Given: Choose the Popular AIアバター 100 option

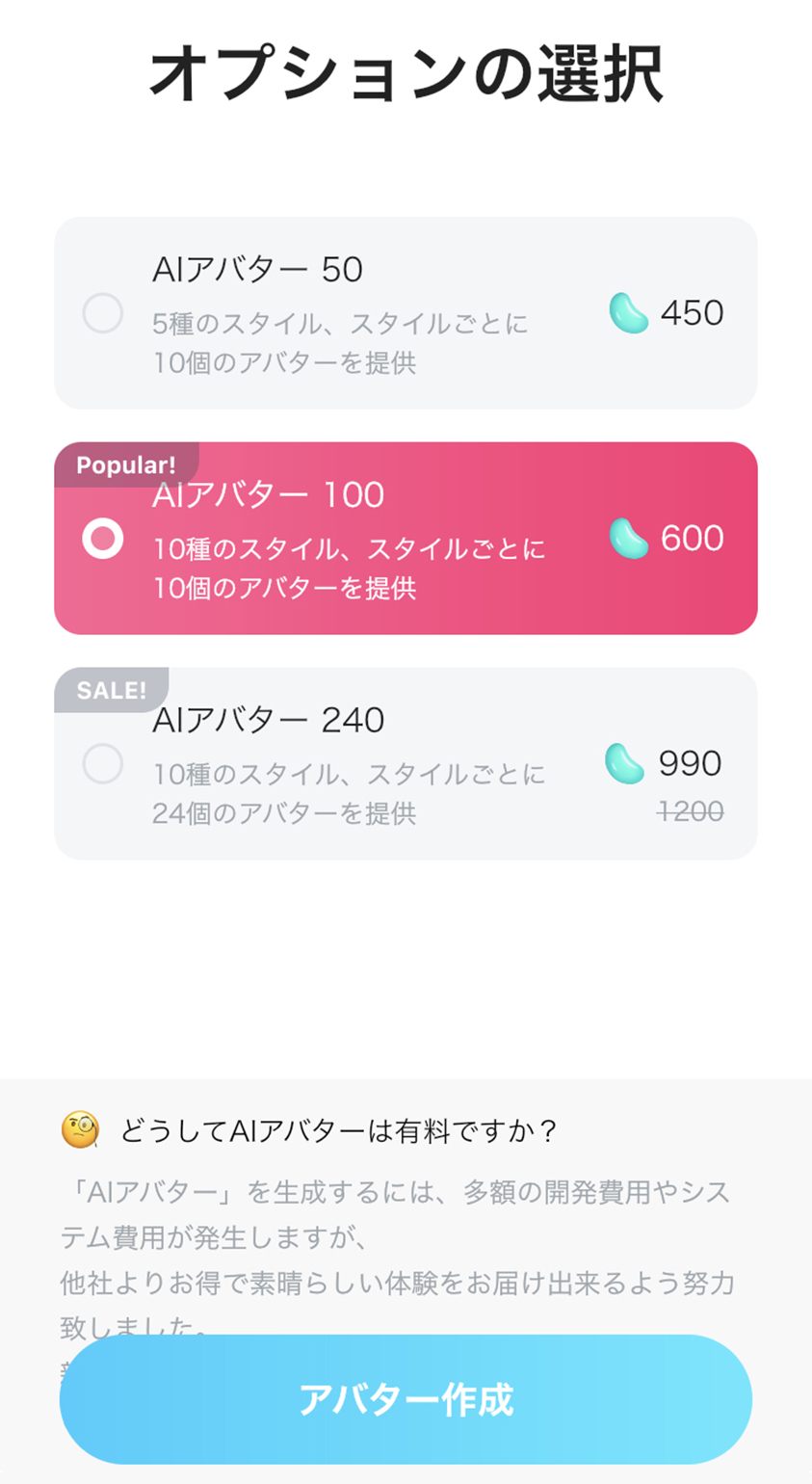Looking at the screenshot, I should click(x=406, y=538).
